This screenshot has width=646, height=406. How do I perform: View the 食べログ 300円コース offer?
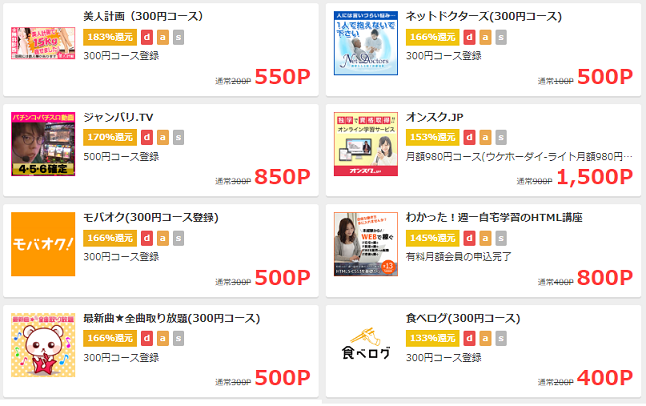(x=463, y=318)
